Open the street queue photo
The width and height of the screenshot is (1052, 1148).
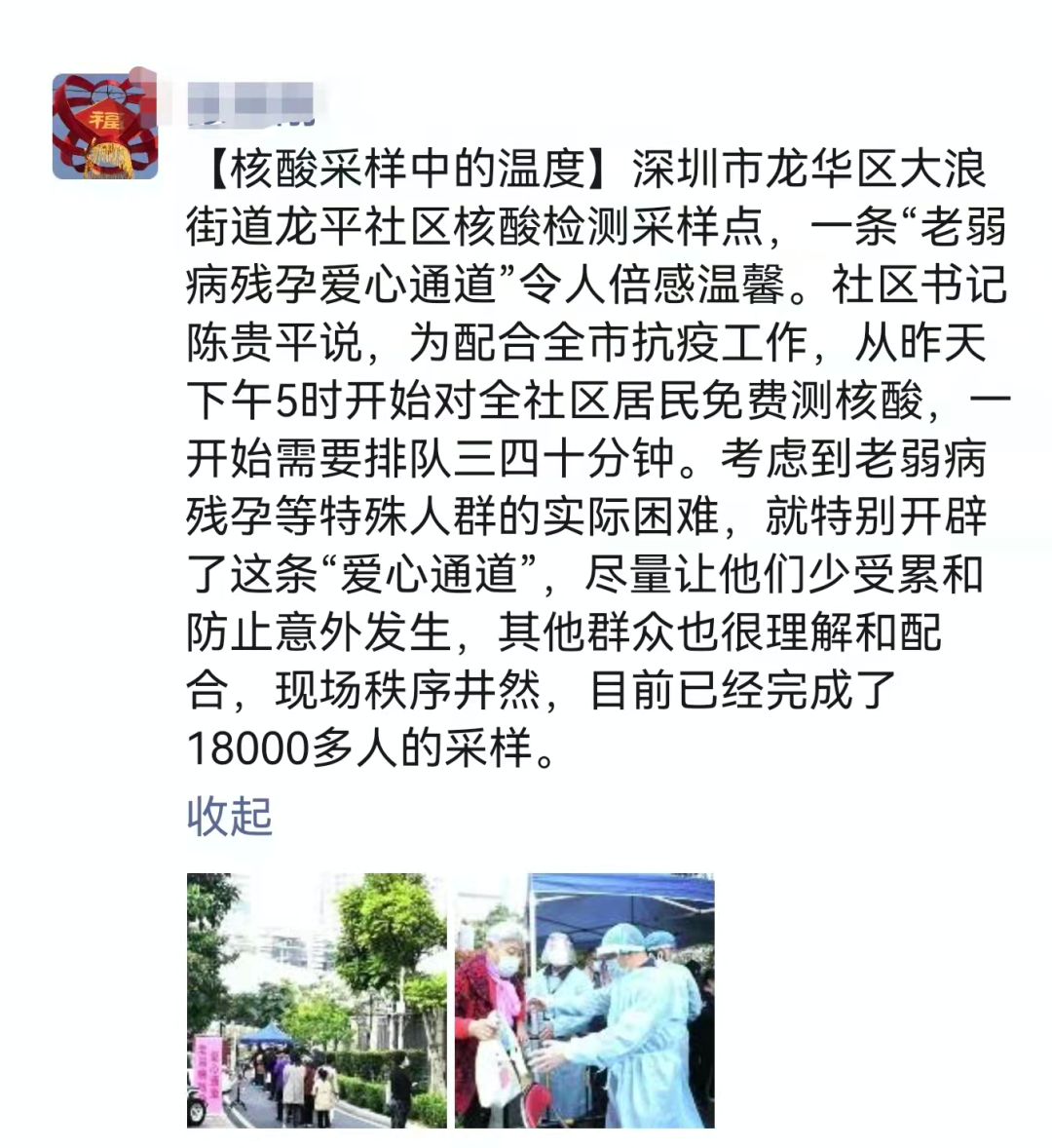(317, 1001)
